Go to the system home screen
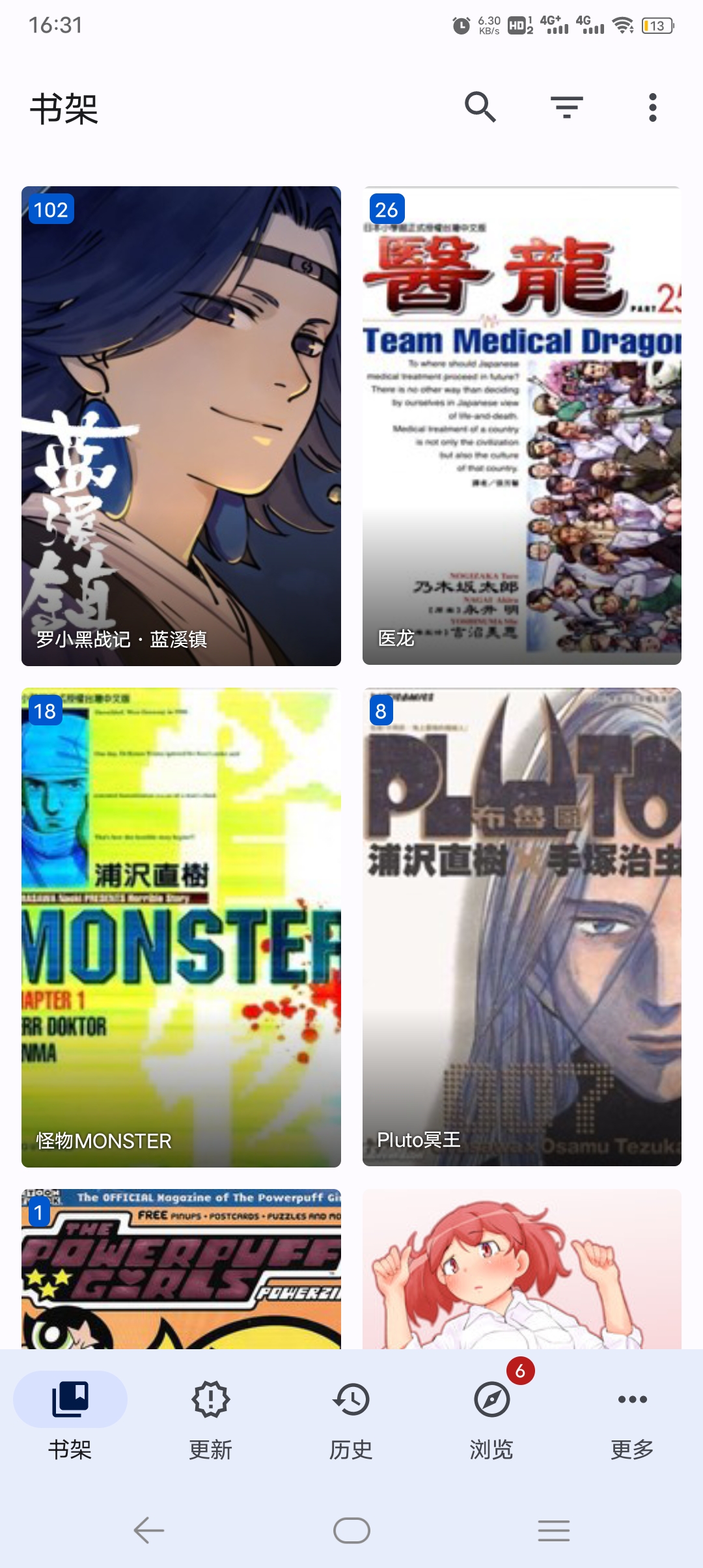703x1568 pixels. tap(351, 1530)
